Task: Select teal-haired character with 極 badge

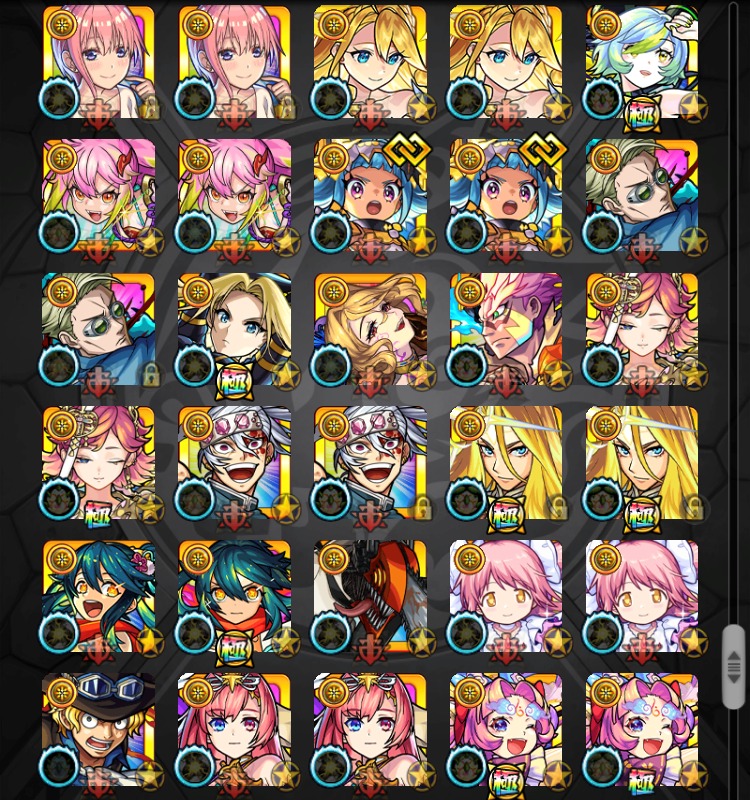Action: 234,597
